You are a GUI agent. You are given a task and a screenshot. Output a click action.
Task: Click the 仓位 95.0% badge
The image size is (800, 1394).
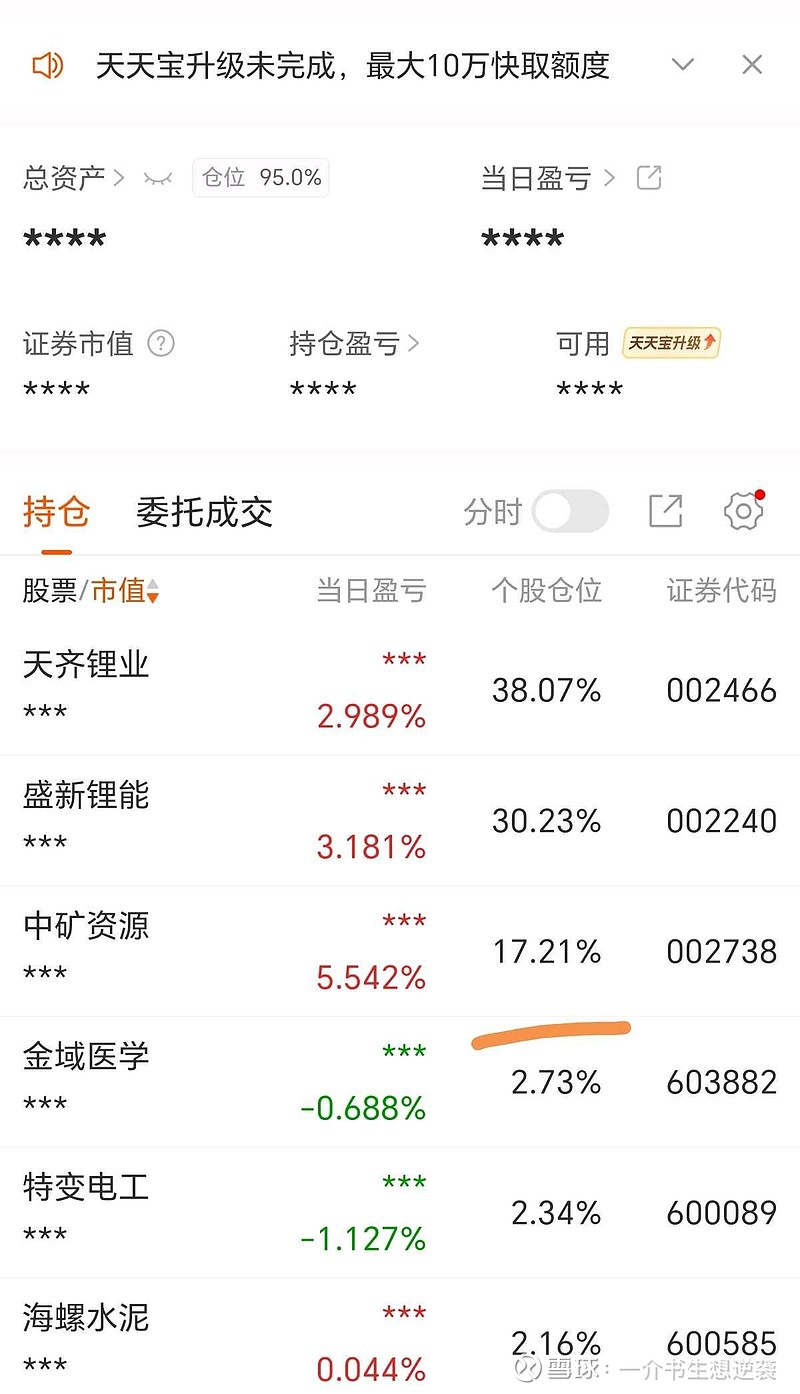click(260, 177)
